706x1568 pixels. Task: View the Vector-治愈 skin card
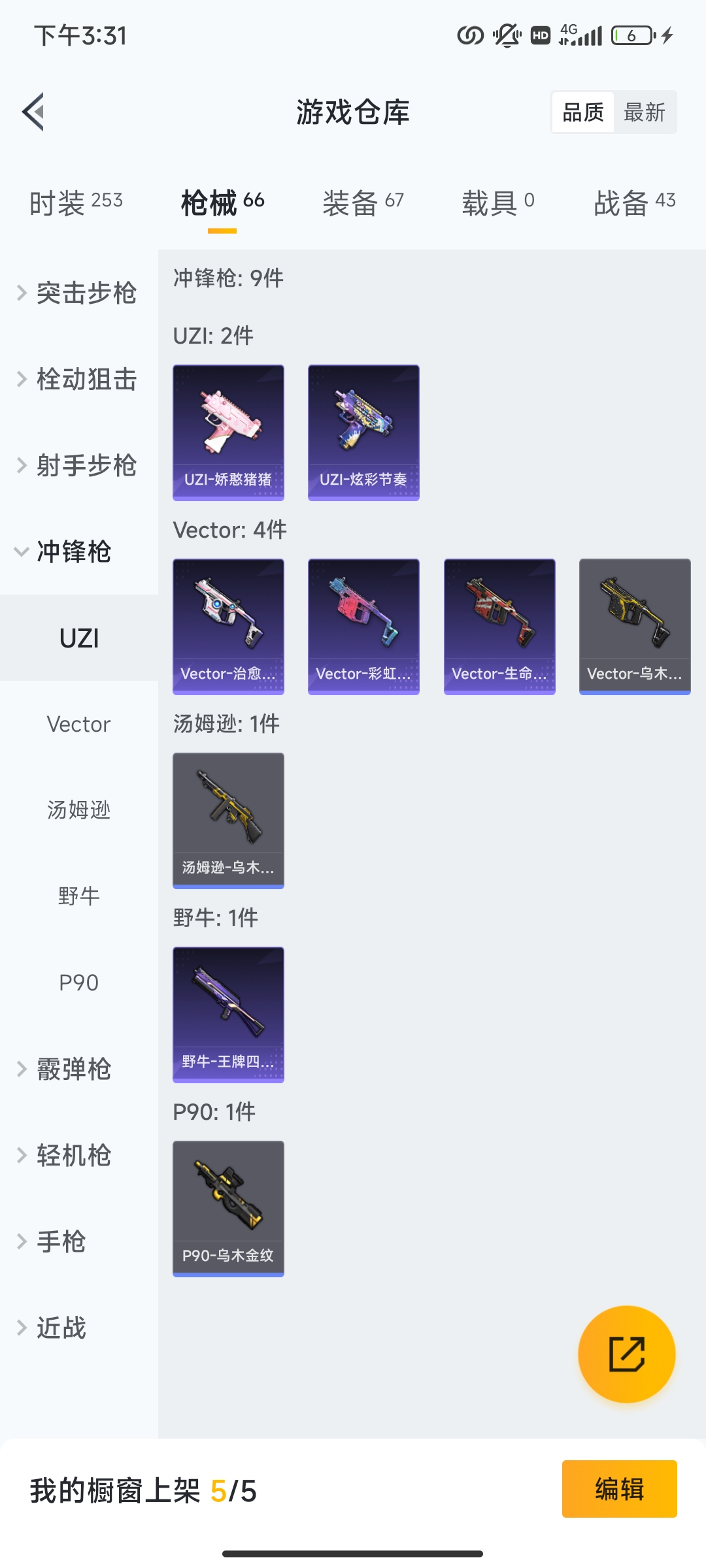228,627
